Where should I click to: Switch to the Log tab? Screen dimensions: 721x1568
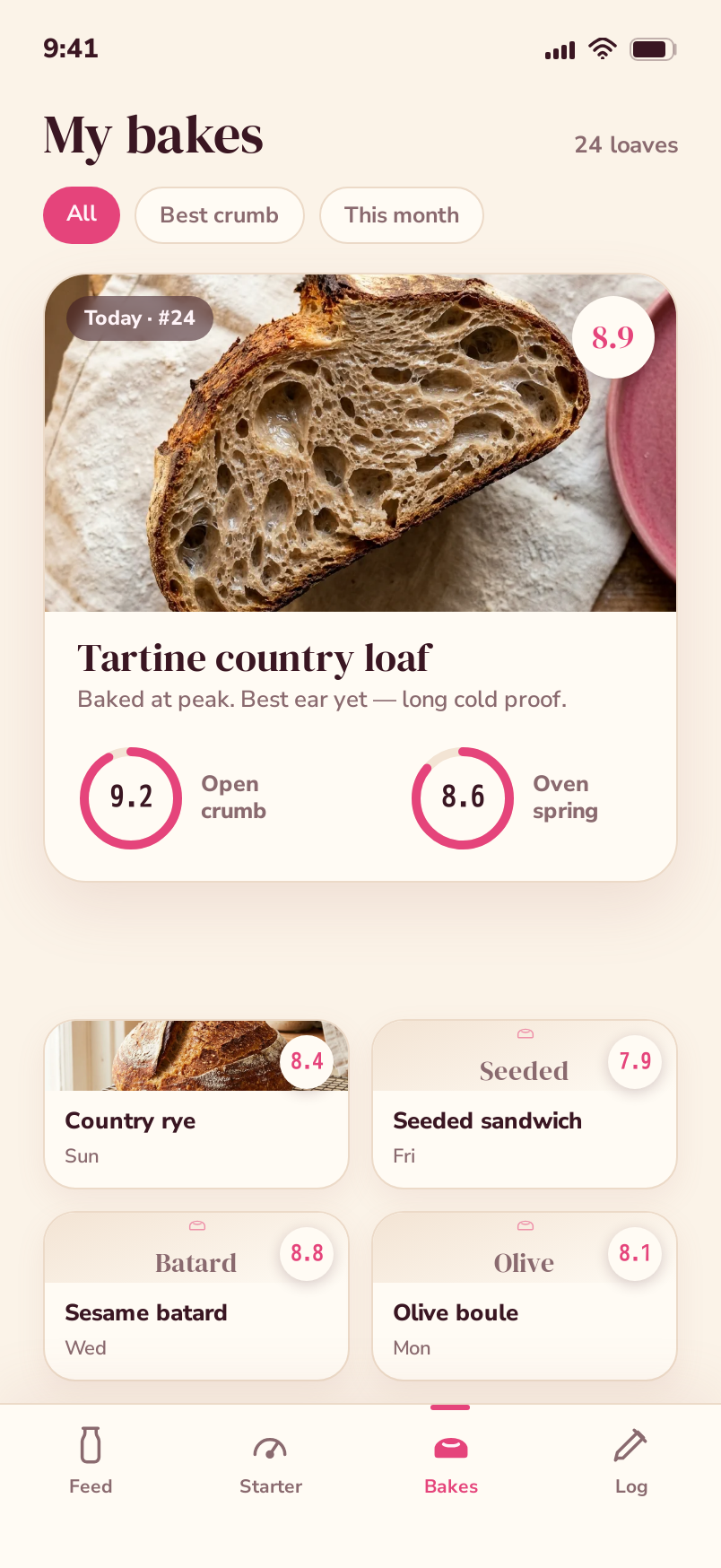tap(631, 1460)
